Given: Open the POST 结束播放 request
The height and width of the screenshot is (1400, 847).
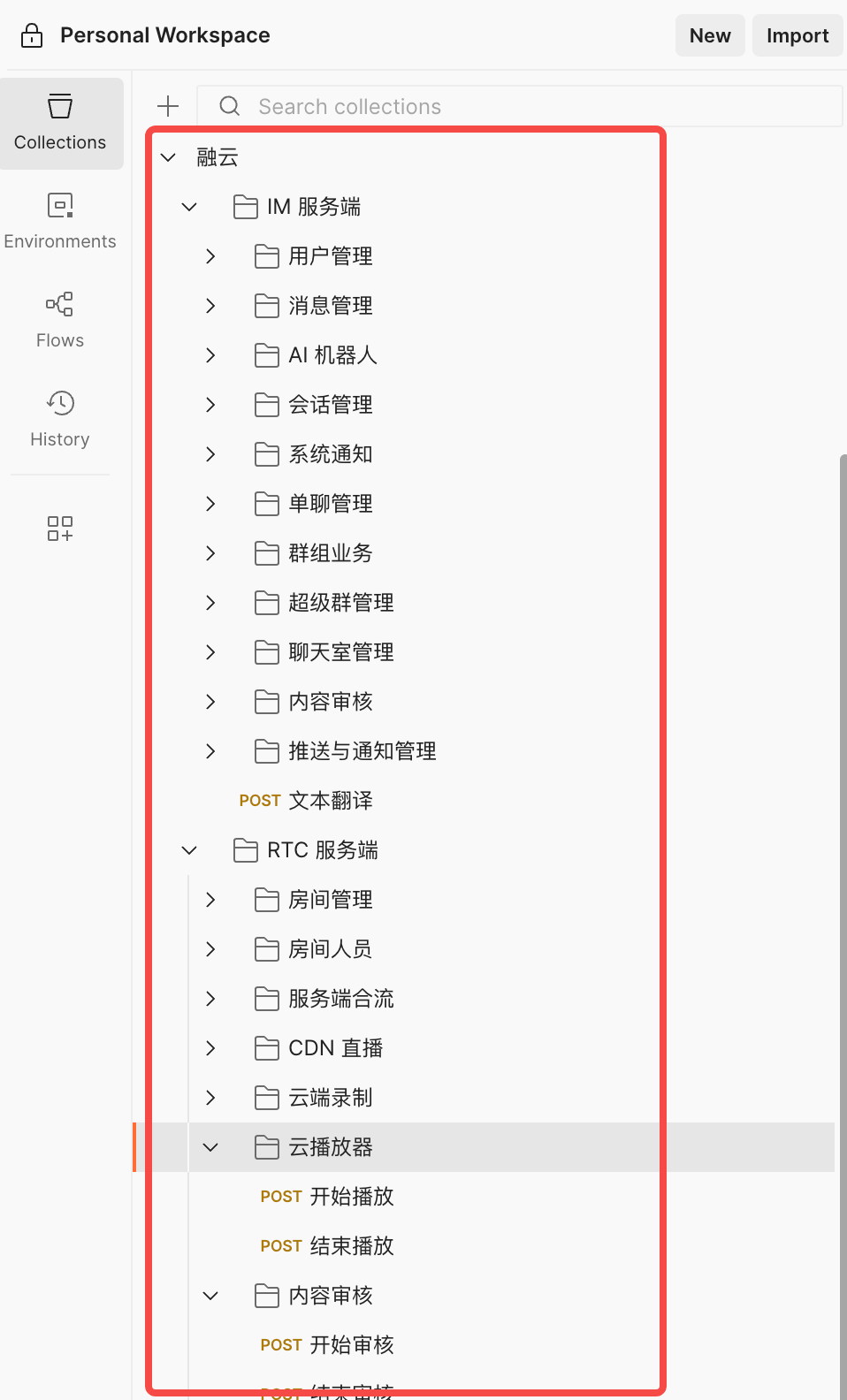Looking at the screenshot, I should (x=327, y=1246).
